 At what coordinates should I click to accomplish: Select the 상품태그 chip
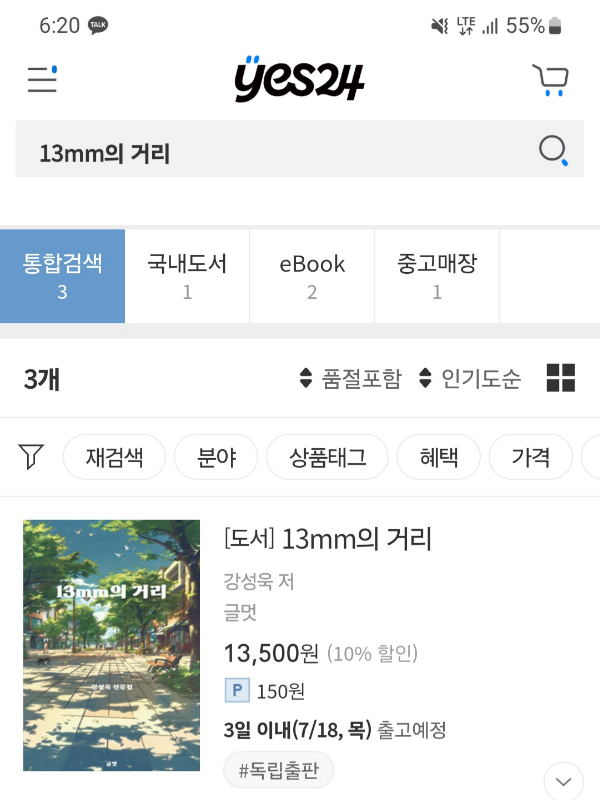327,458
